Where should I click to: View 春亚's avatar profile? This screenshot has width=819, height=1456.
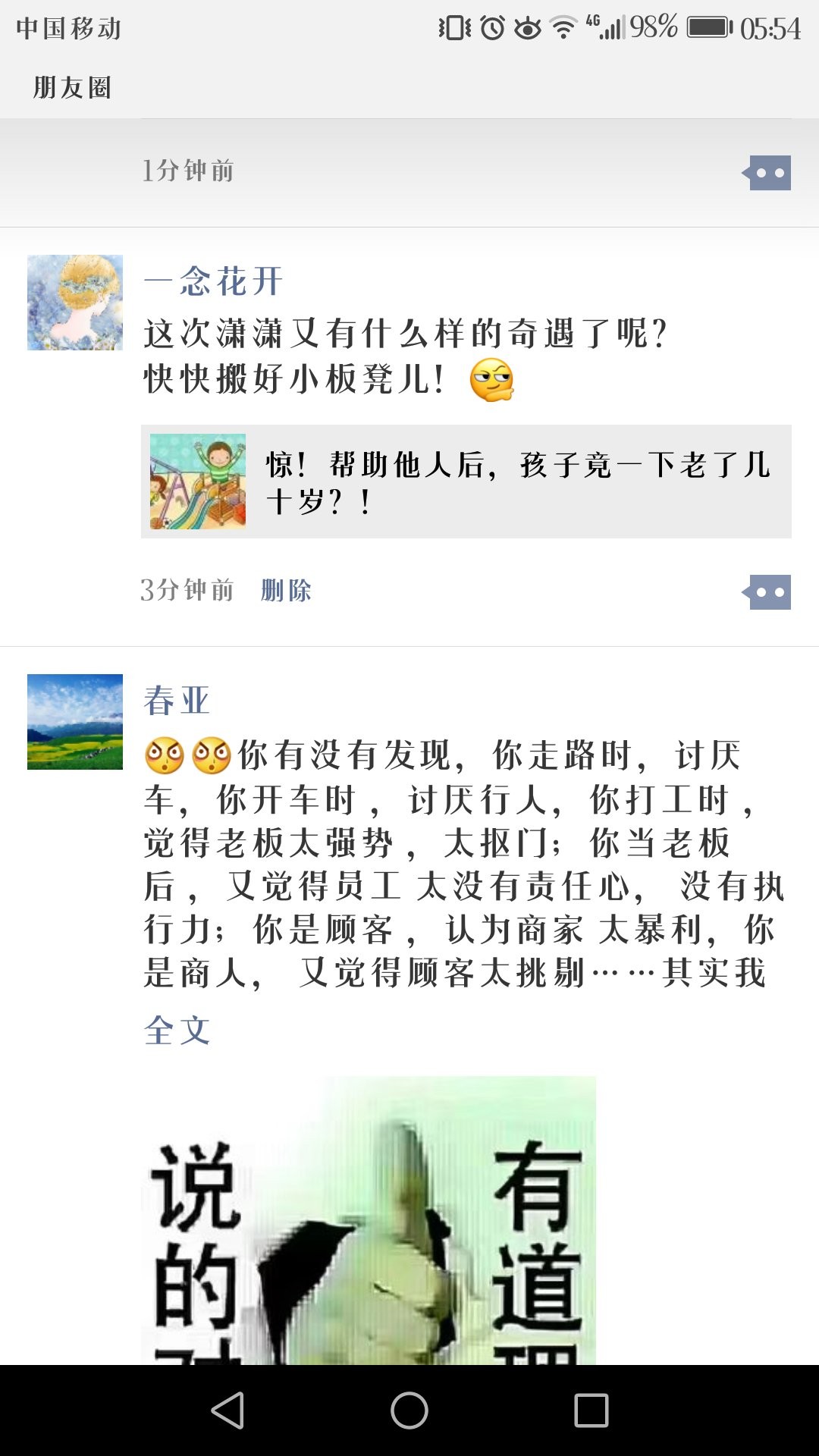75,722
